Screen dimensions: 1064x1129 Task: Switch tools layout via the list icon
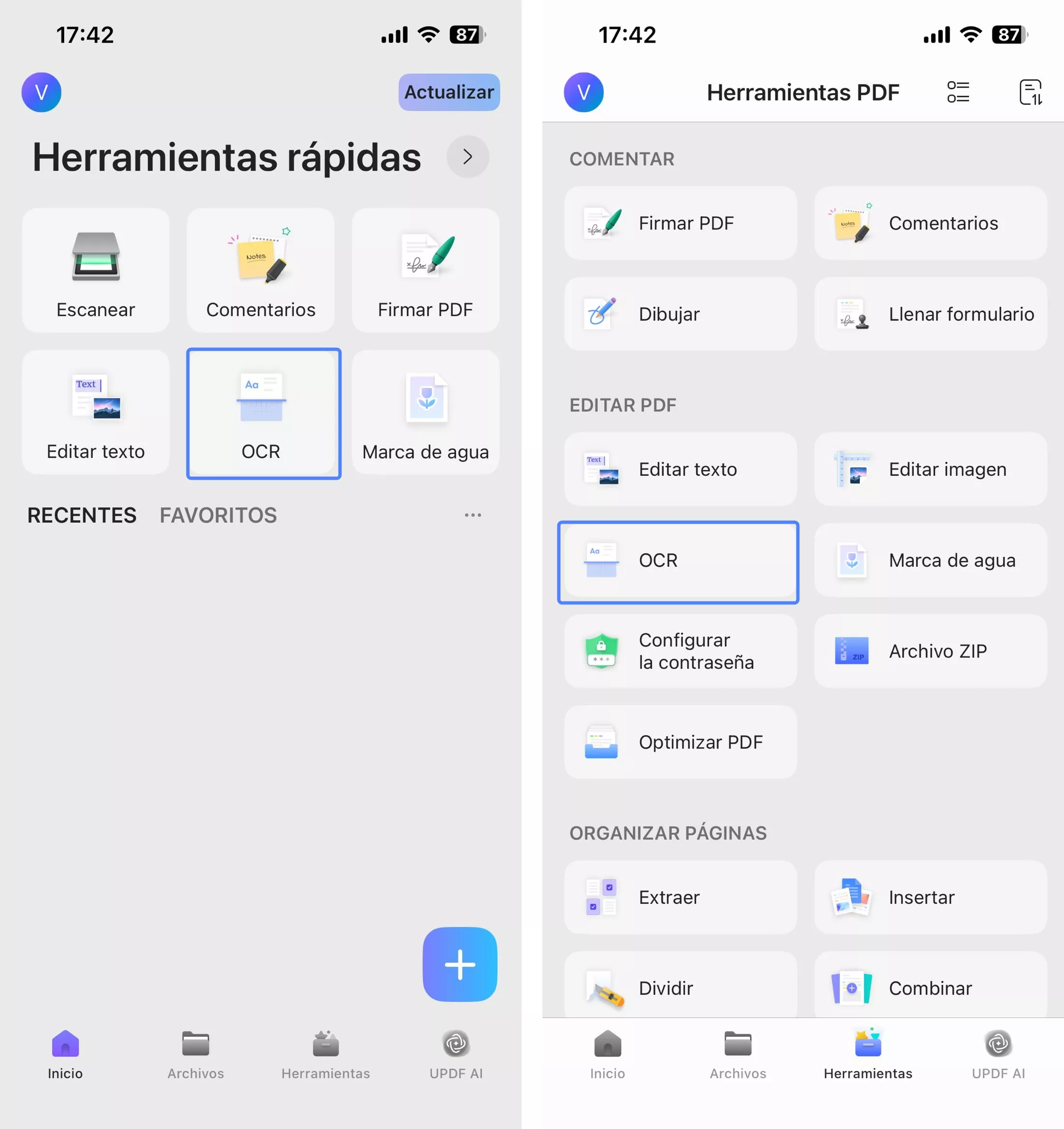(958, 92)
